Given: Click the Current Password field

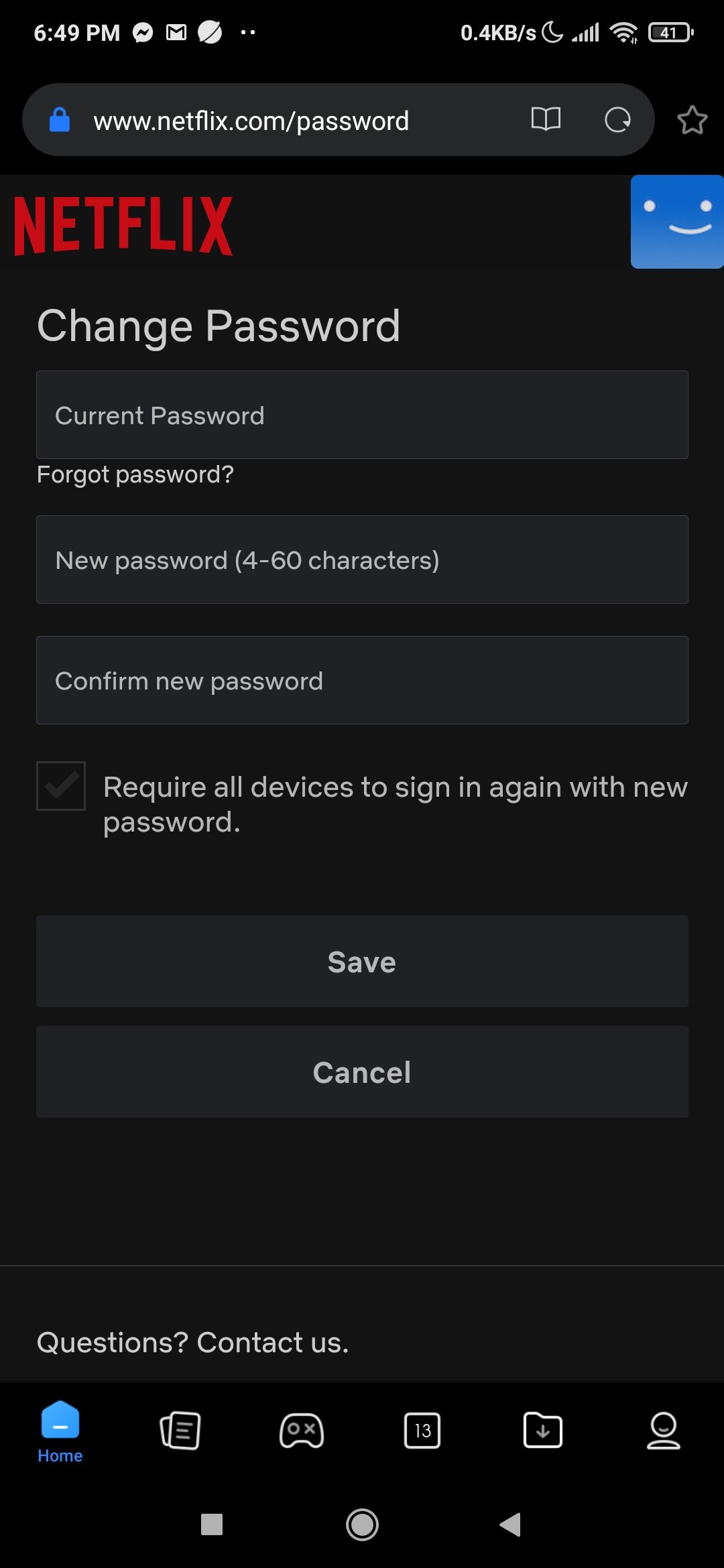Looking at the screenshot, I should [362, 414].
